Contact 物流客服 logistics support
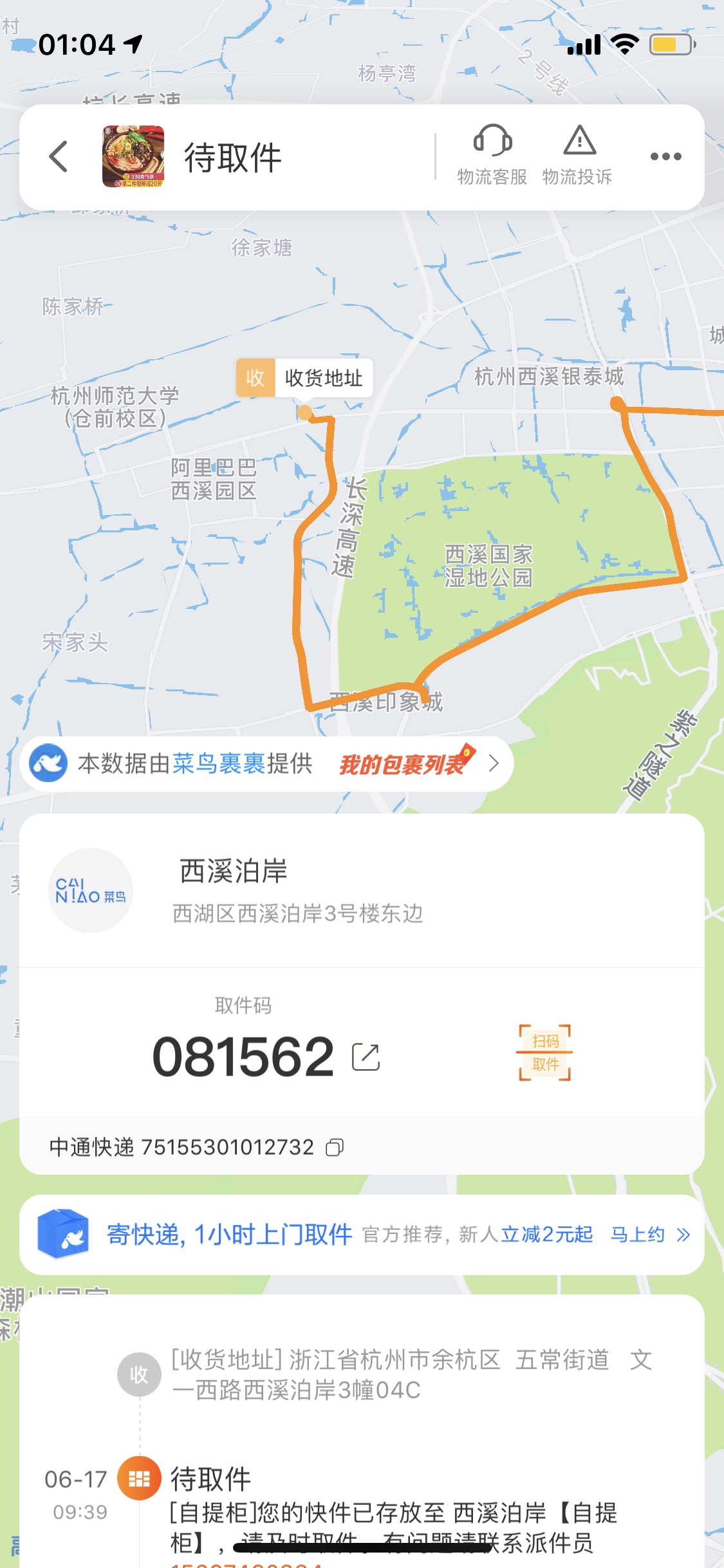This screenshot has width=724, height=1568. [x=492, y=155]
